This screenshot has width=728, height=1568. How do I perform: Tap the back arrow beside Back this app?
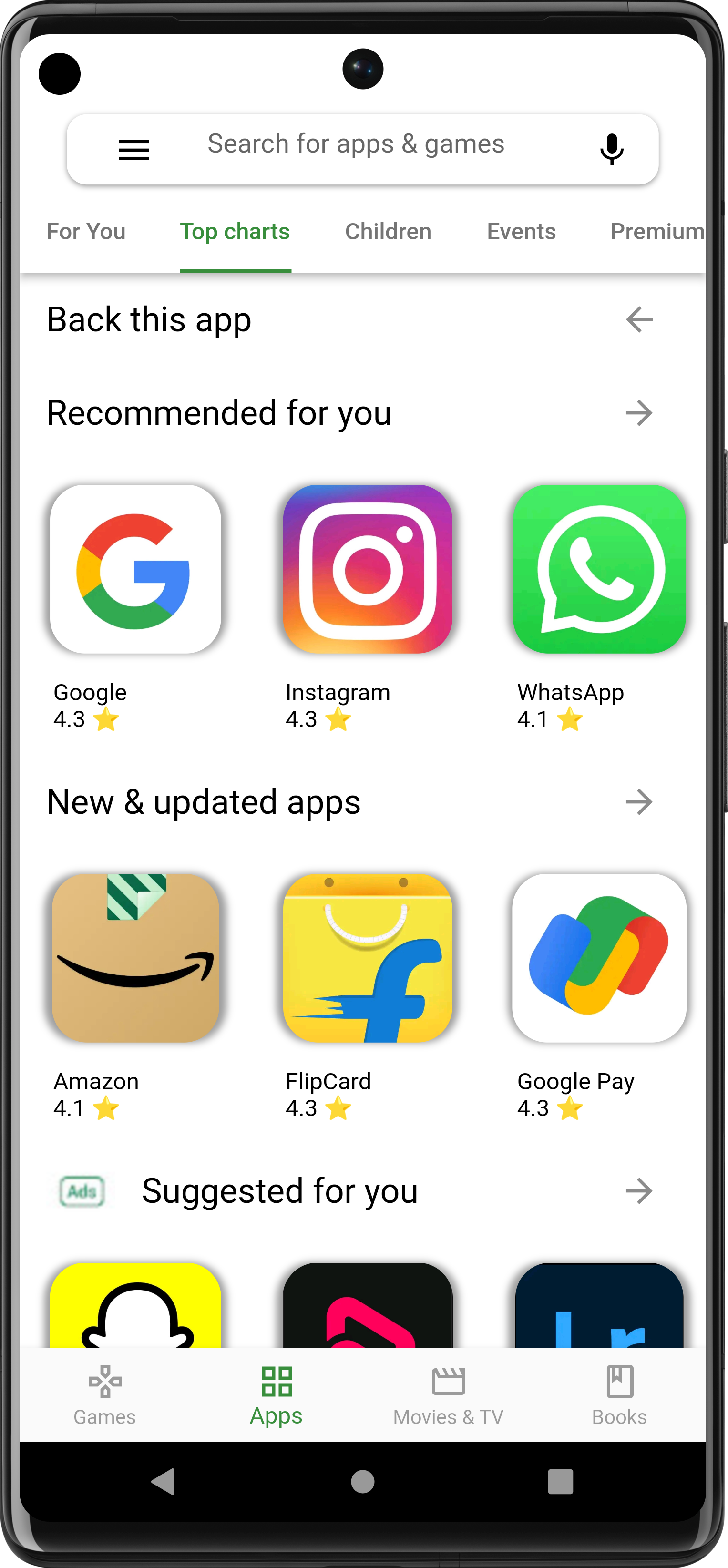(638, 319)
